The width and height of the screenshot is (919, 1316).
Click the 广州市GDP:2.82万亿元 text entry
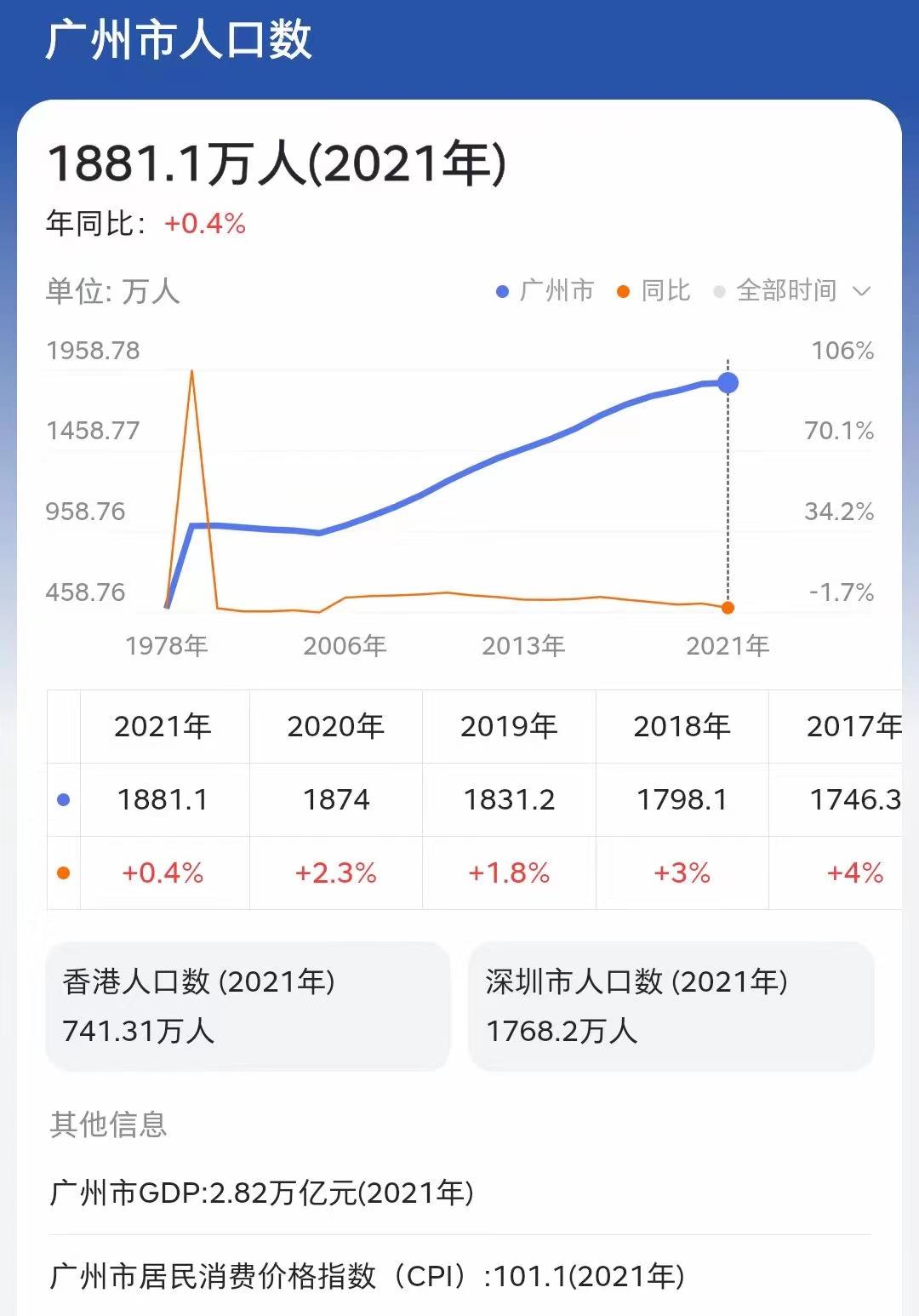[x=260, y=1195]
